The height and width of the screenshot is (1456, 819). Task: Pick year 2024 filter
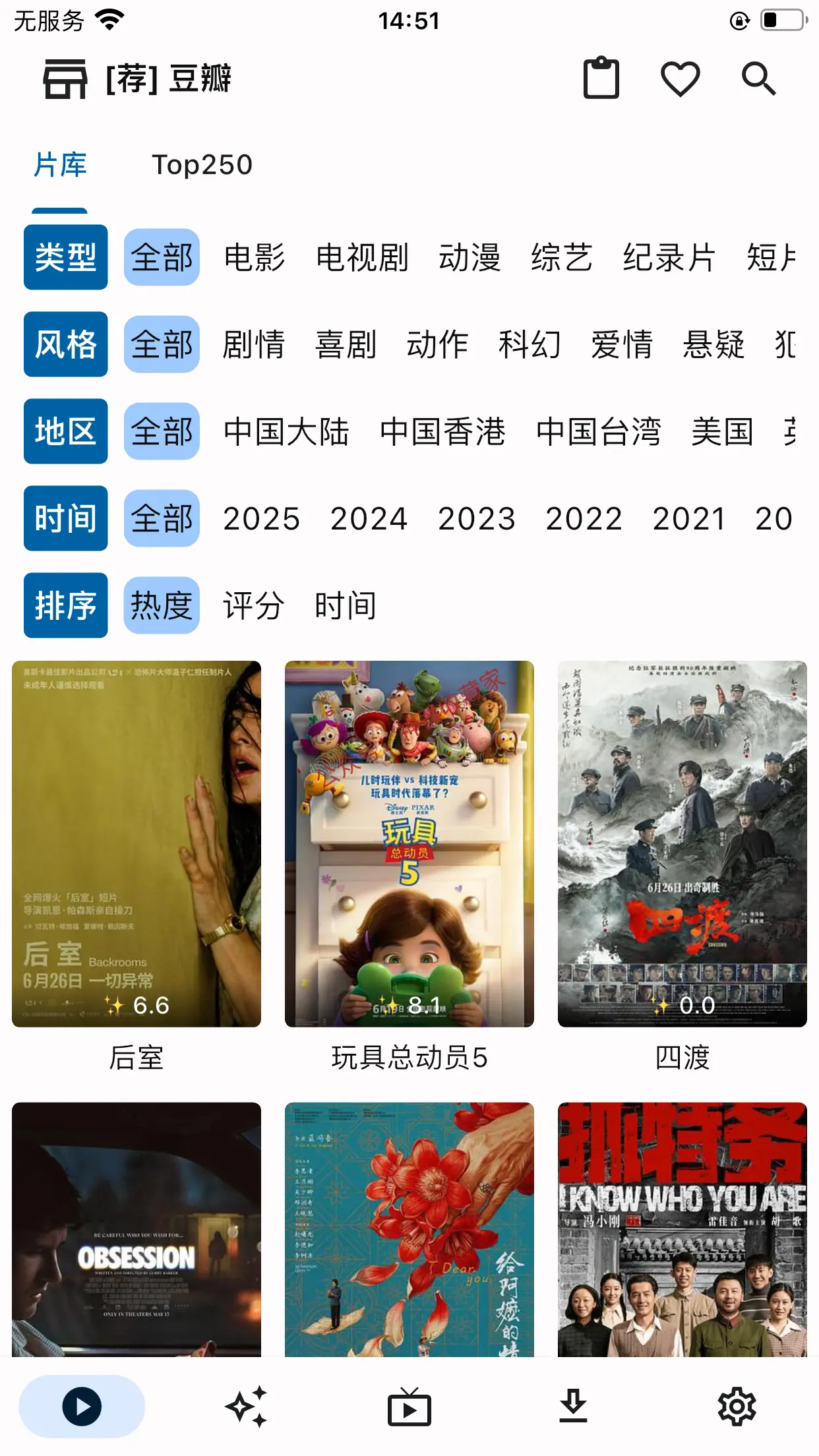tap(369, 518)
